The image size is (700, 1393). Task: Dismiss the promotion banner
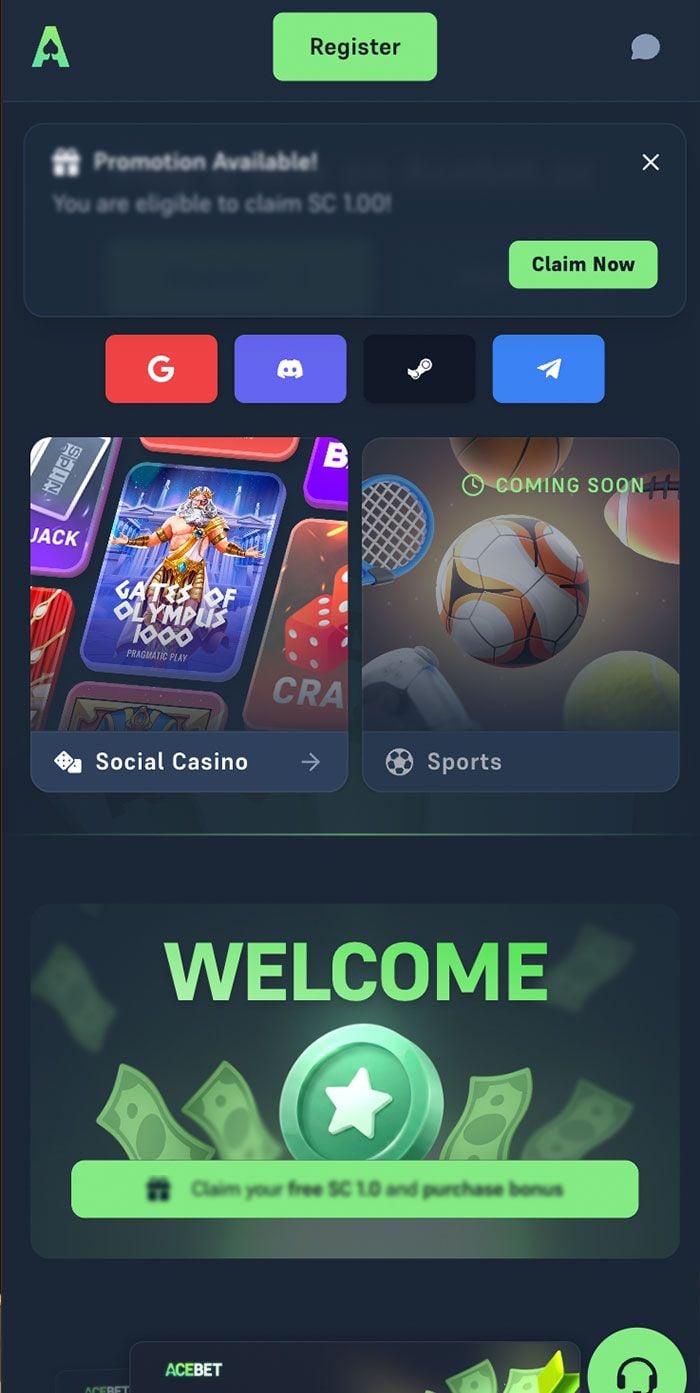pyautogui.click(x=650, y=162)
